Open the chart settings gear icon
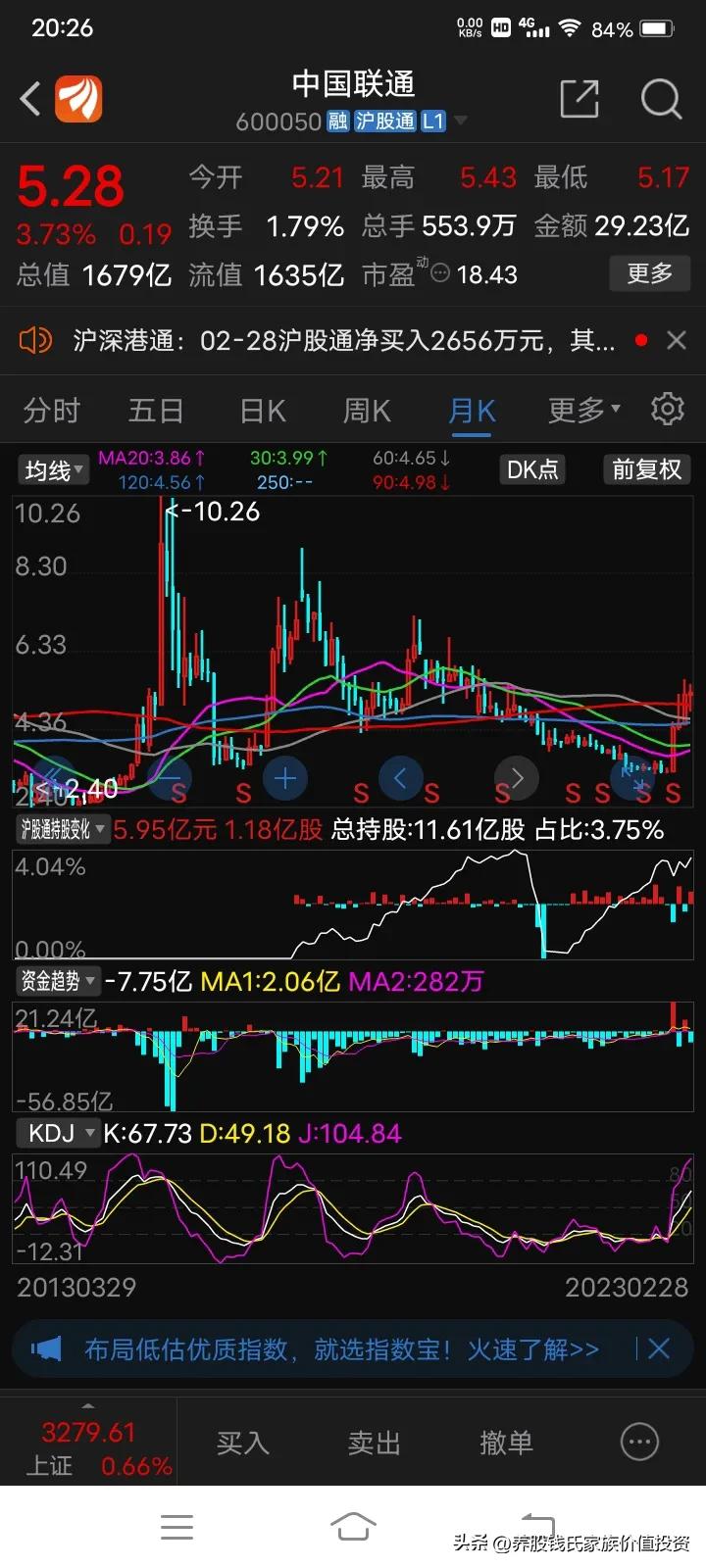The image size is (706, 1568). 667,410
